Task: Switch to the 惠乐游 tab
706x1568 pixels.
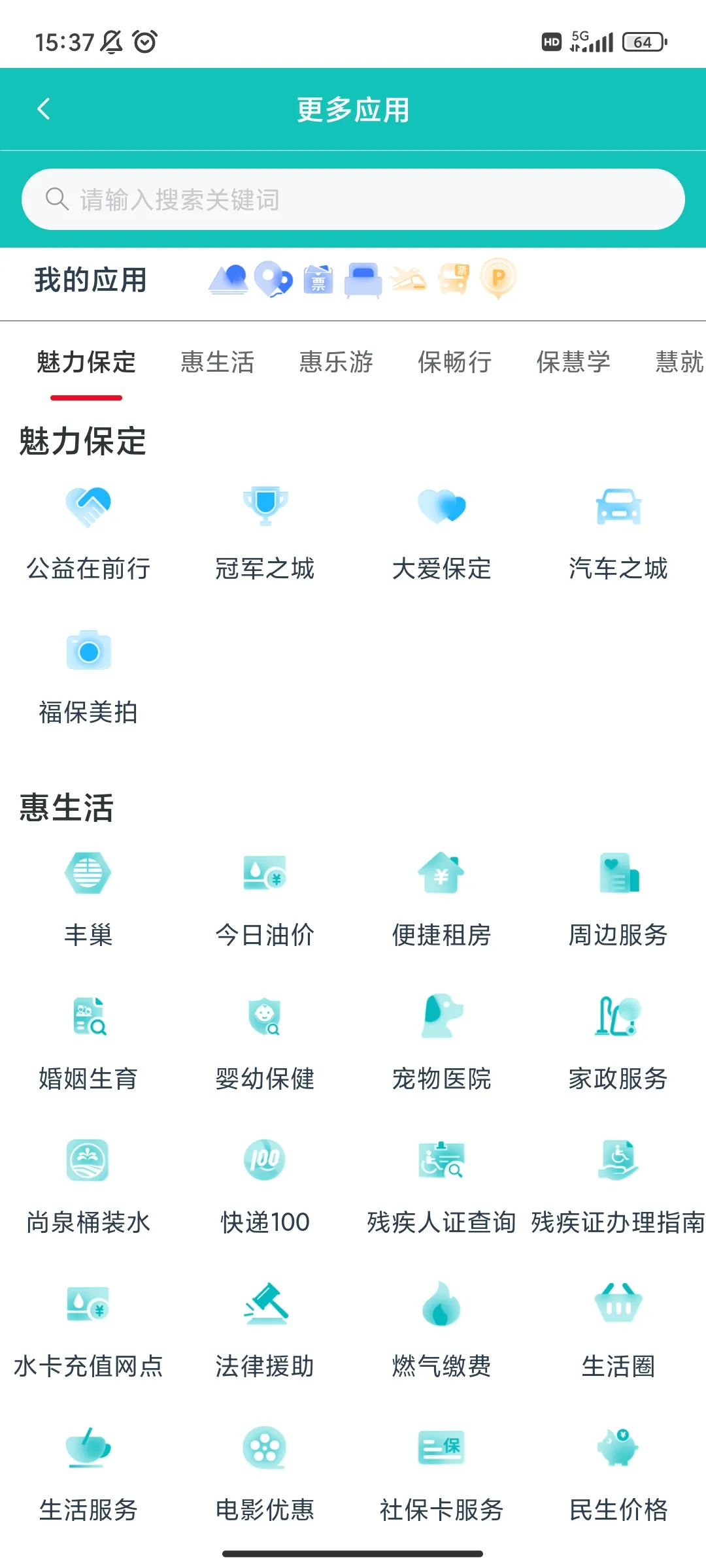Action: coord(336,362)
